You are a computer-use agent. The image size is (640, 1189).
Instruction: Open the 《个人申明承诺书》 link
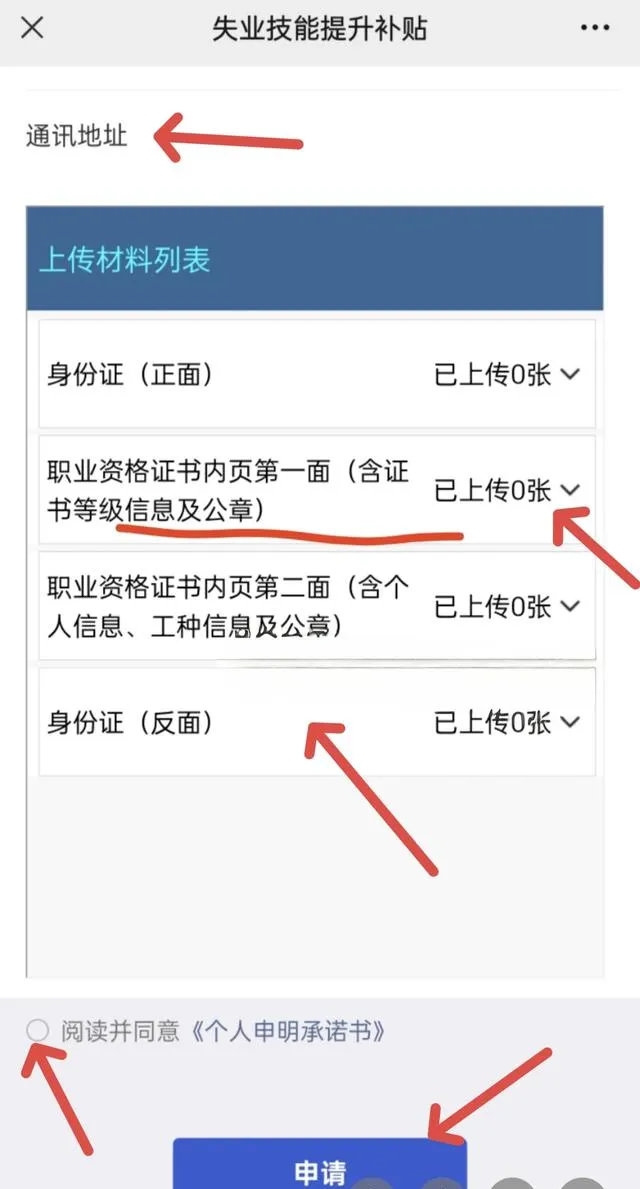(287, 1031)
